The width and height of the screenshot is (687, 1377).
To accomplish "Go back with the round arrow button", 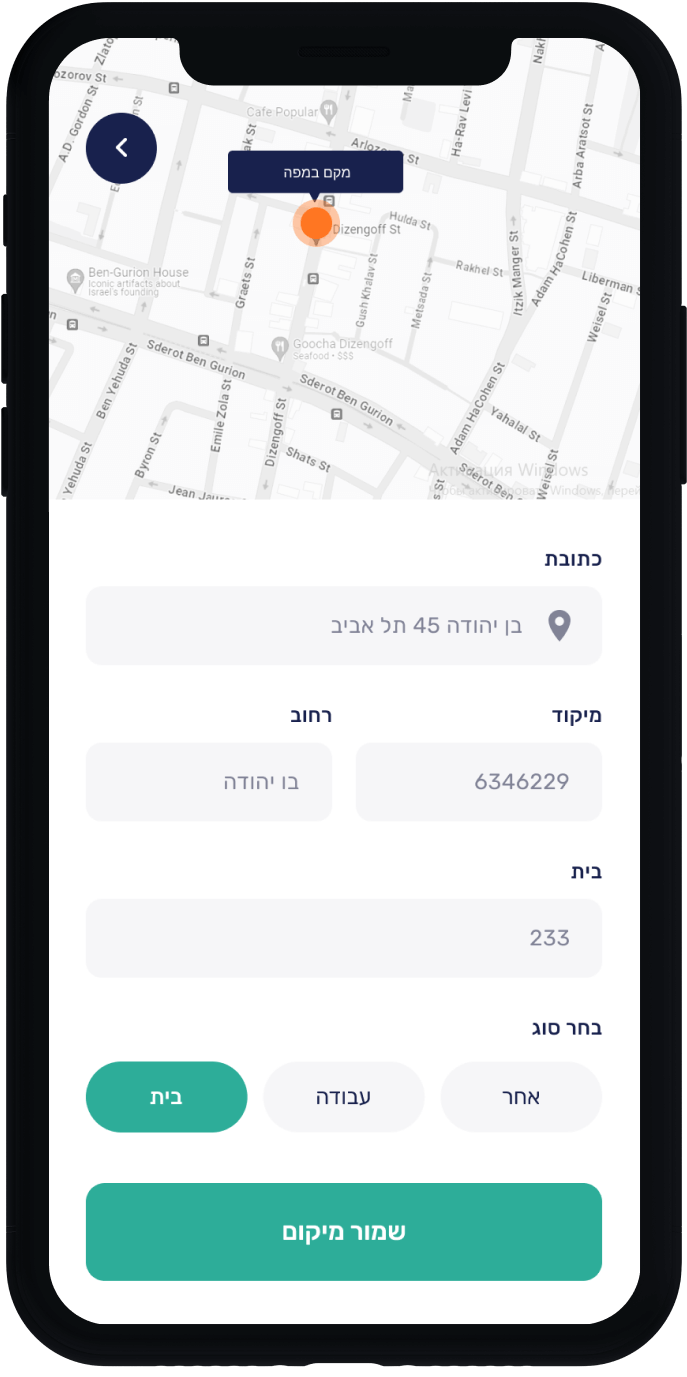I will click(x=121, y=148).
